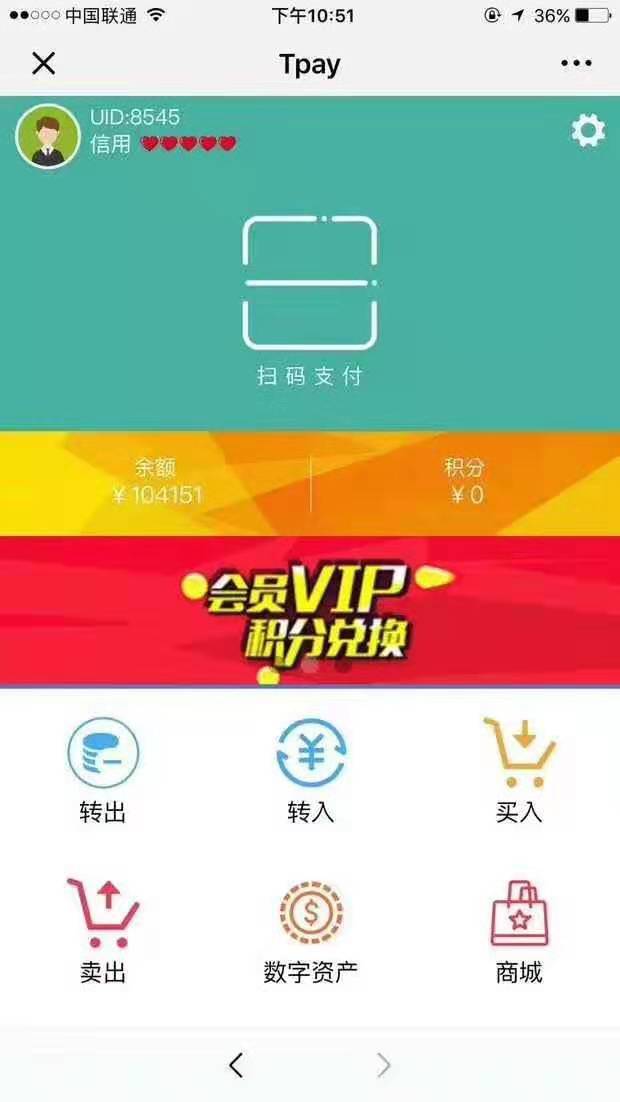The height and width of the screenshot is (1102, 620).
Task: View points 积分
Action: click(x=466, y=482)
